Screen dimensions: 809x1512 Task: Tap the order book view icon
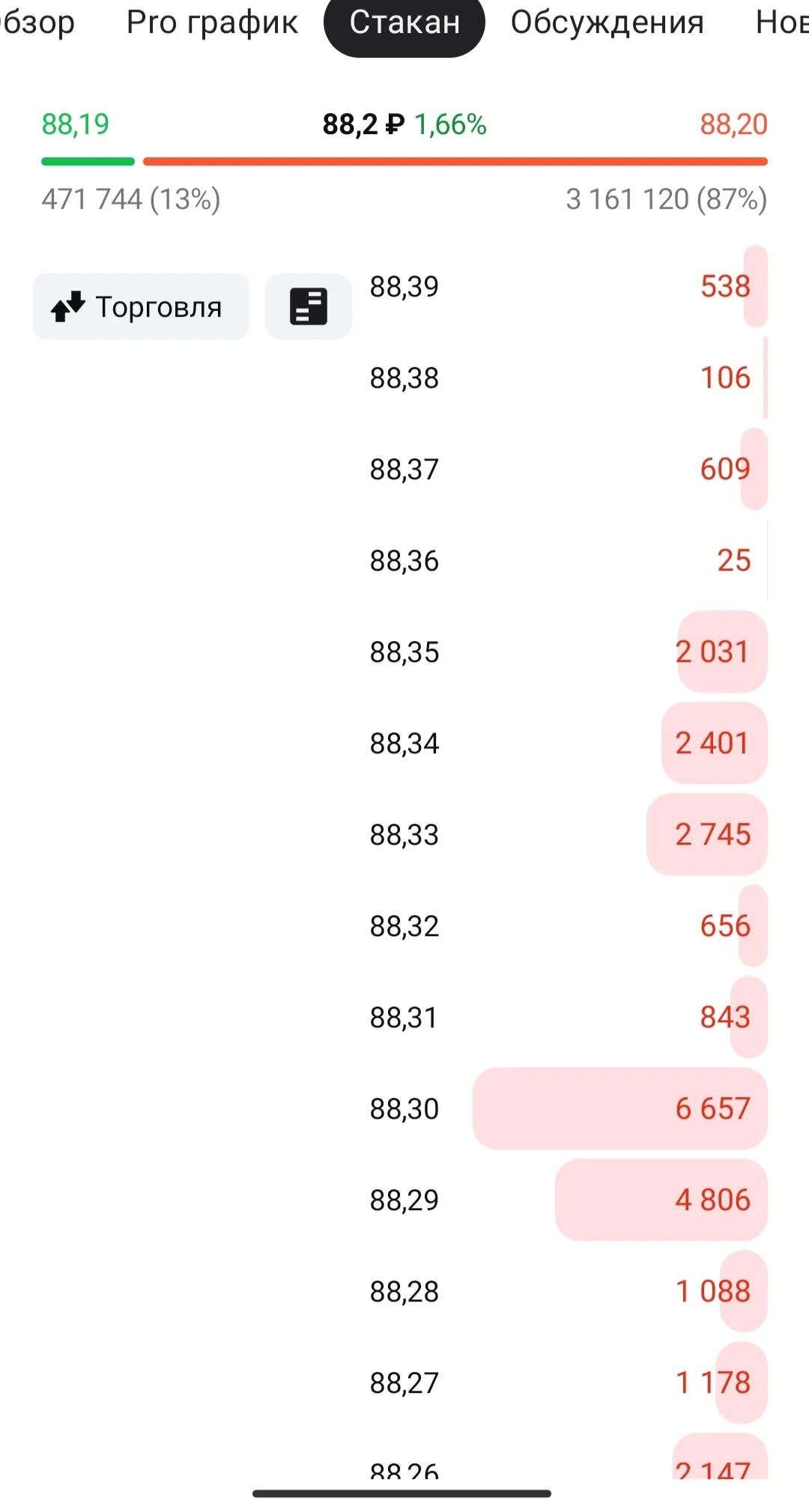[x=309, y=306]
